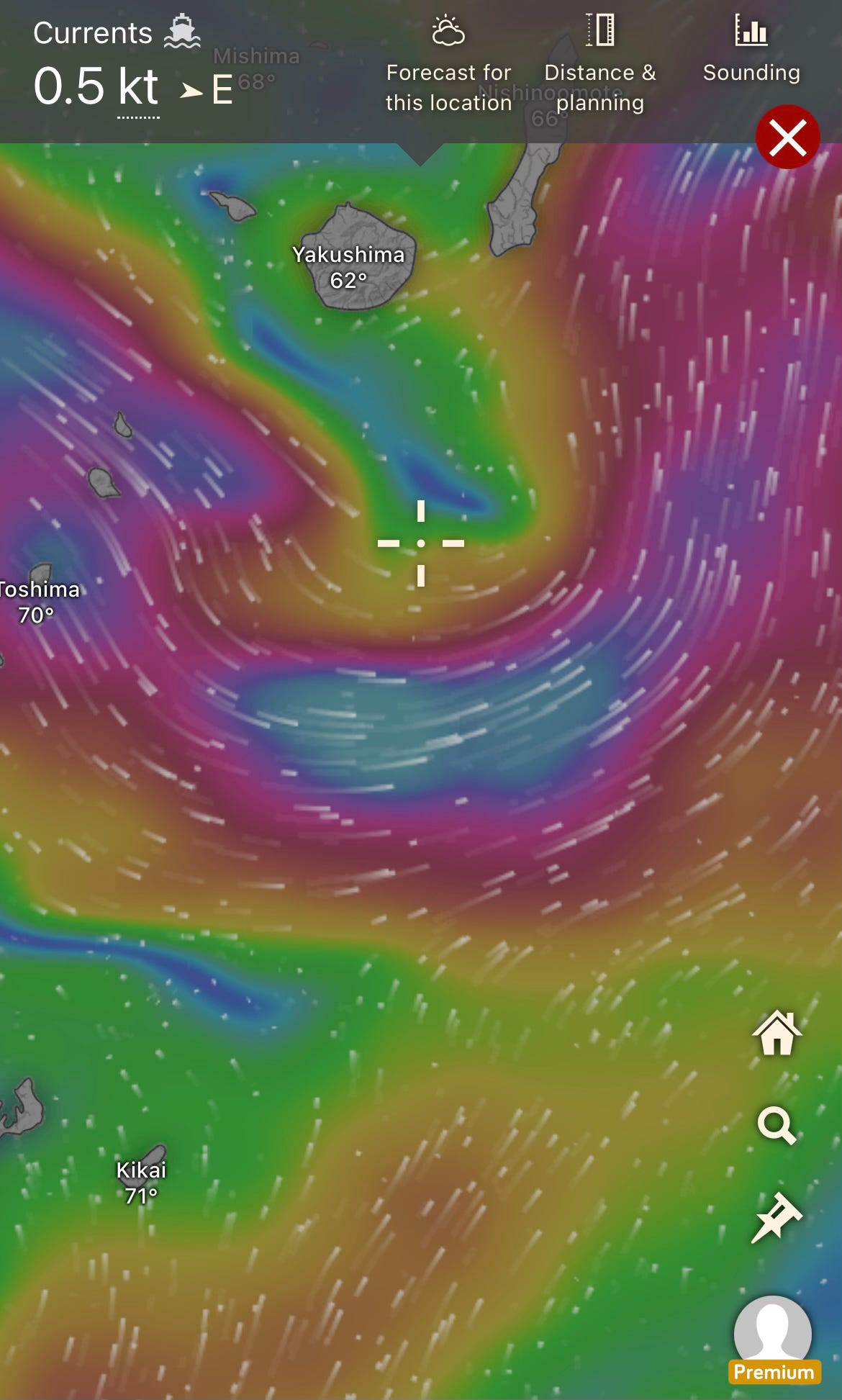Open the Premium profile avatar

coord(773,1340)
